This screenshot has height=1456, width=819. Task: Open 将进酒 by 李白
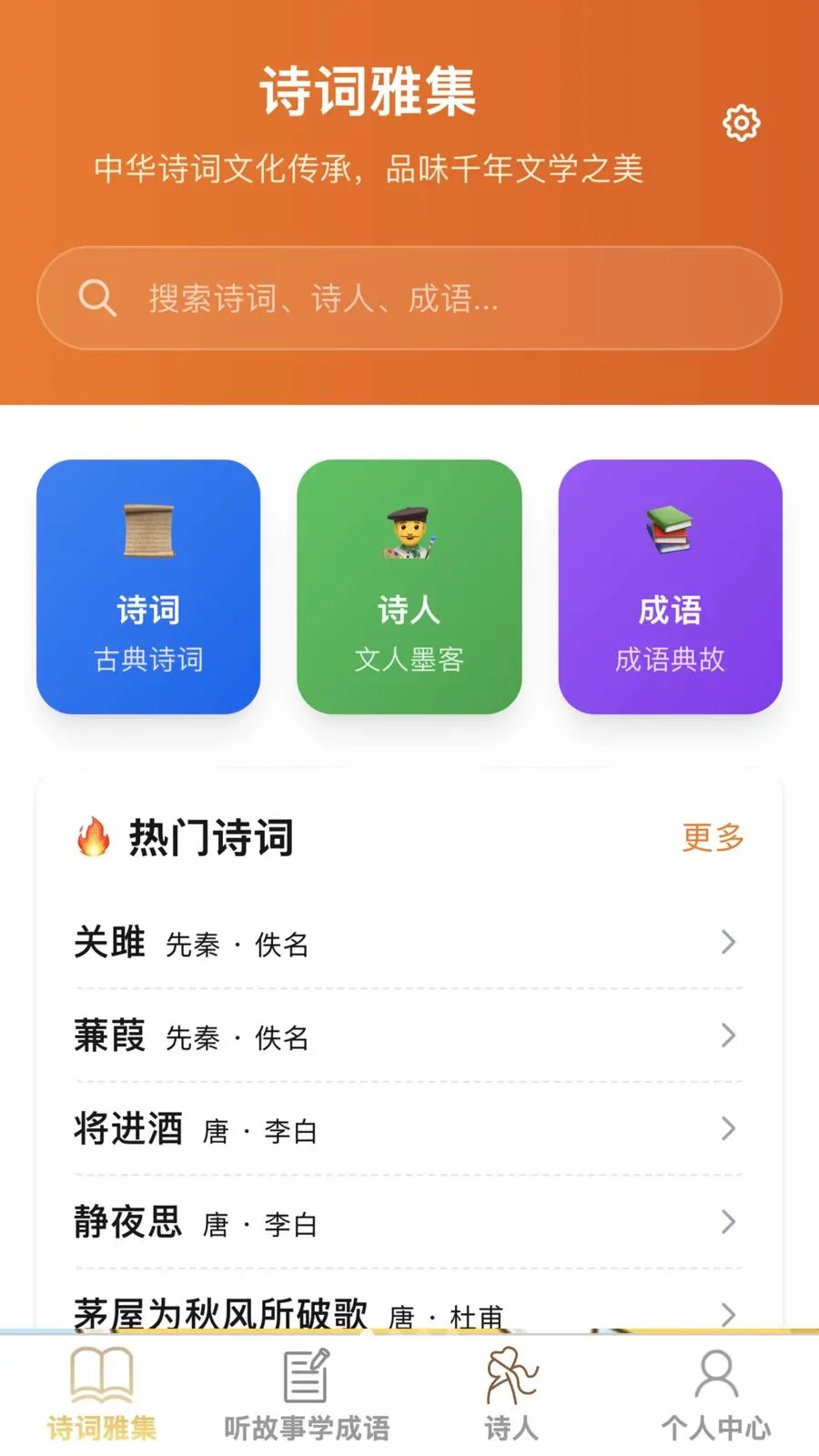click(x=409, y=1129)
